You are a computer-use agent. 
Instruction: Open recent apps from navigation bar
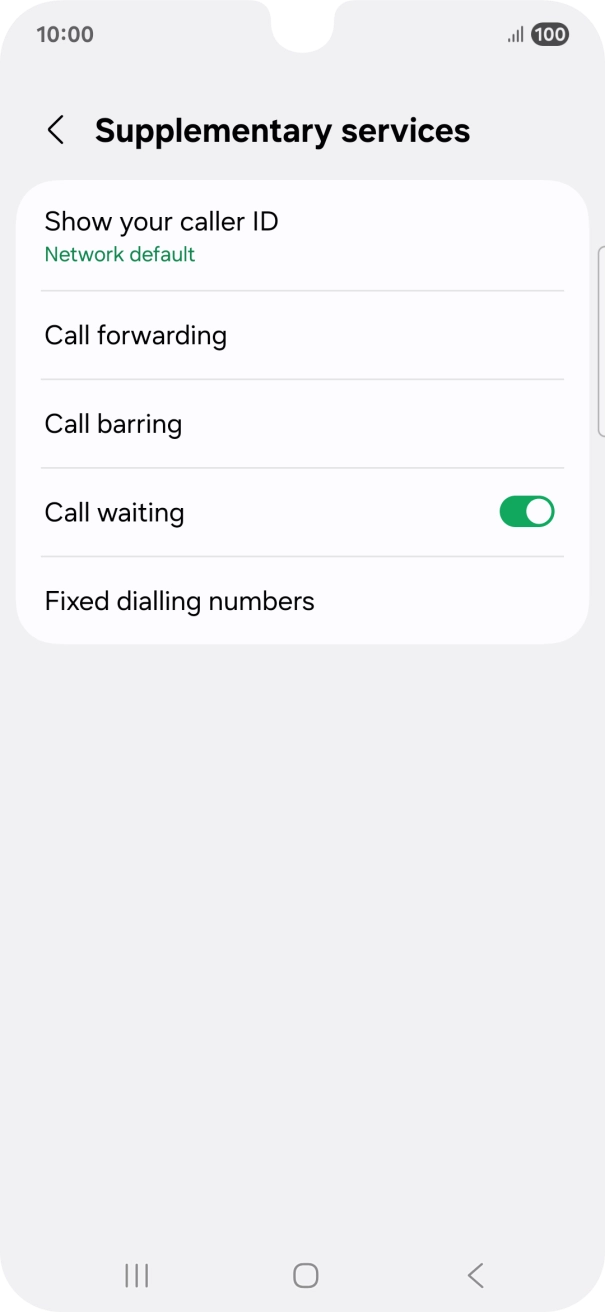point(137,1275)
